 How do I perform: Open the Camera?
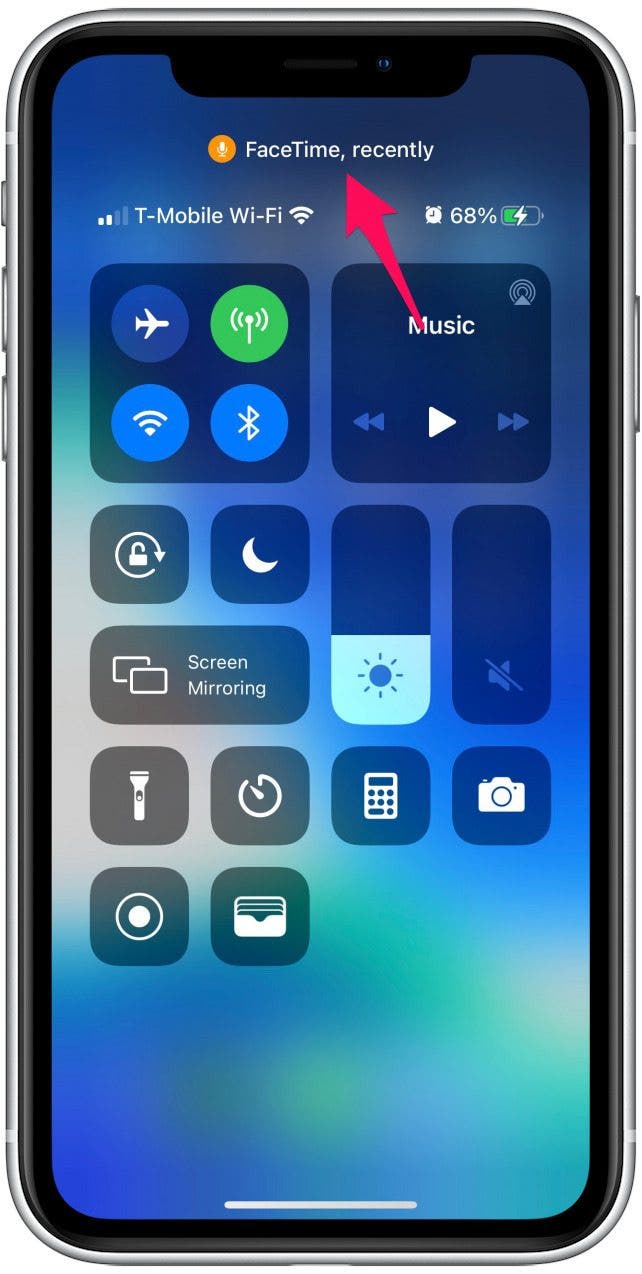click(501, 796)
